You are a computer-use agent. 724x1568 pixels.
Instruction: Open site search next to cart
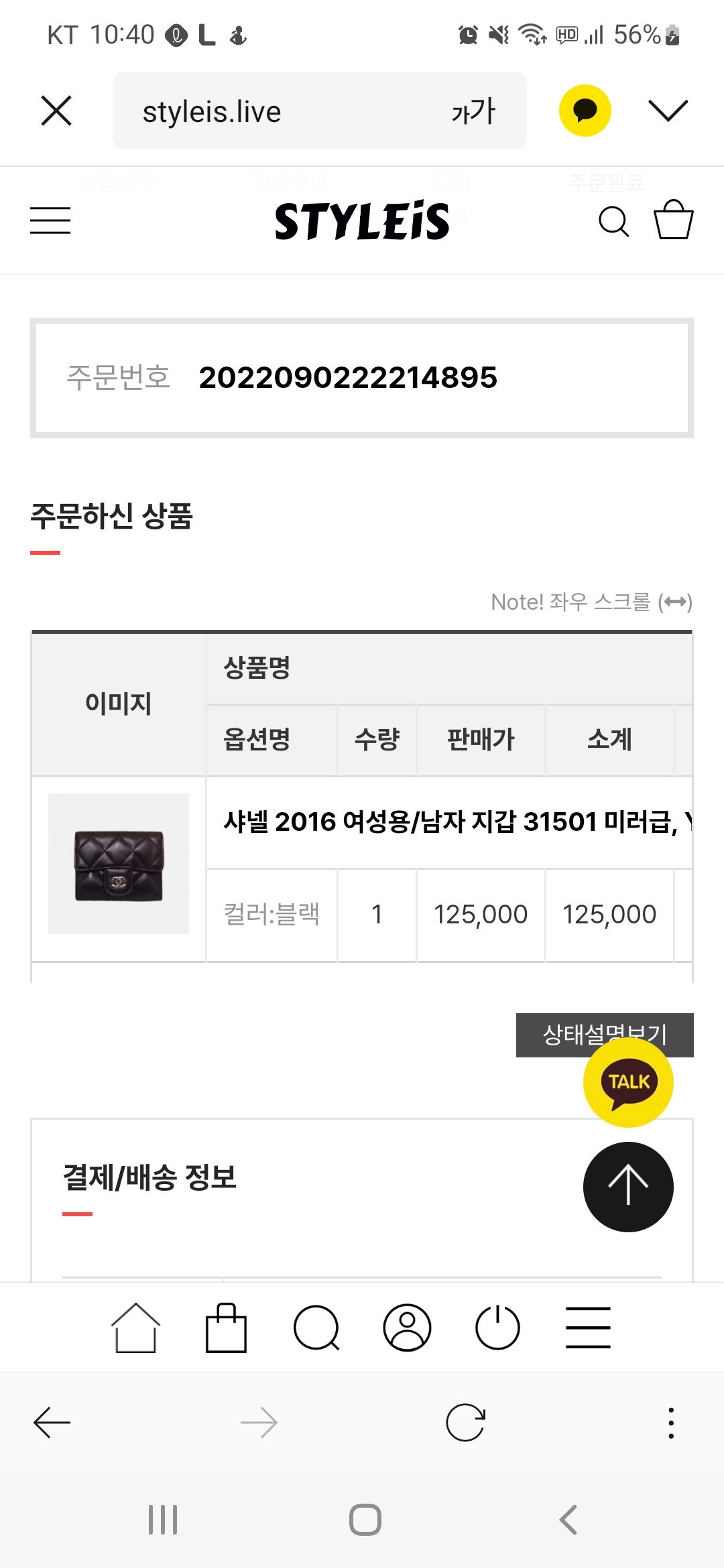[x=613, y=221]
